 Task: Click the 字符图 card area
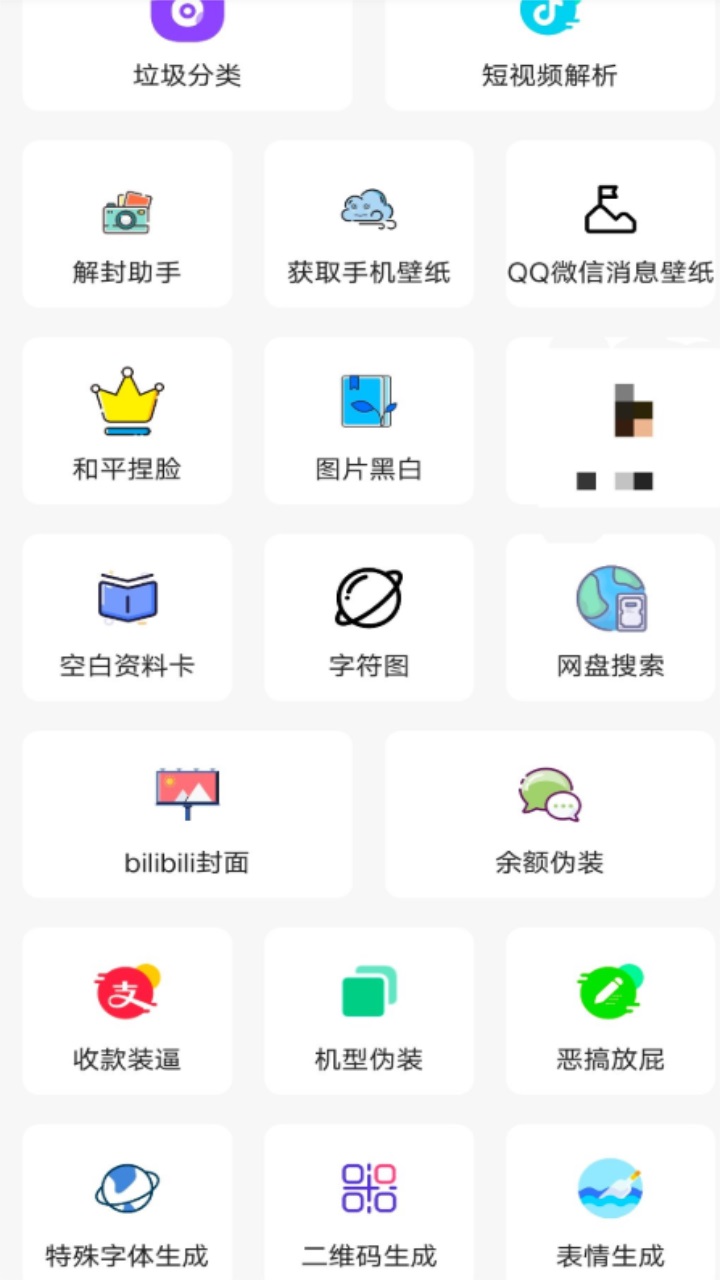[368, 617]
